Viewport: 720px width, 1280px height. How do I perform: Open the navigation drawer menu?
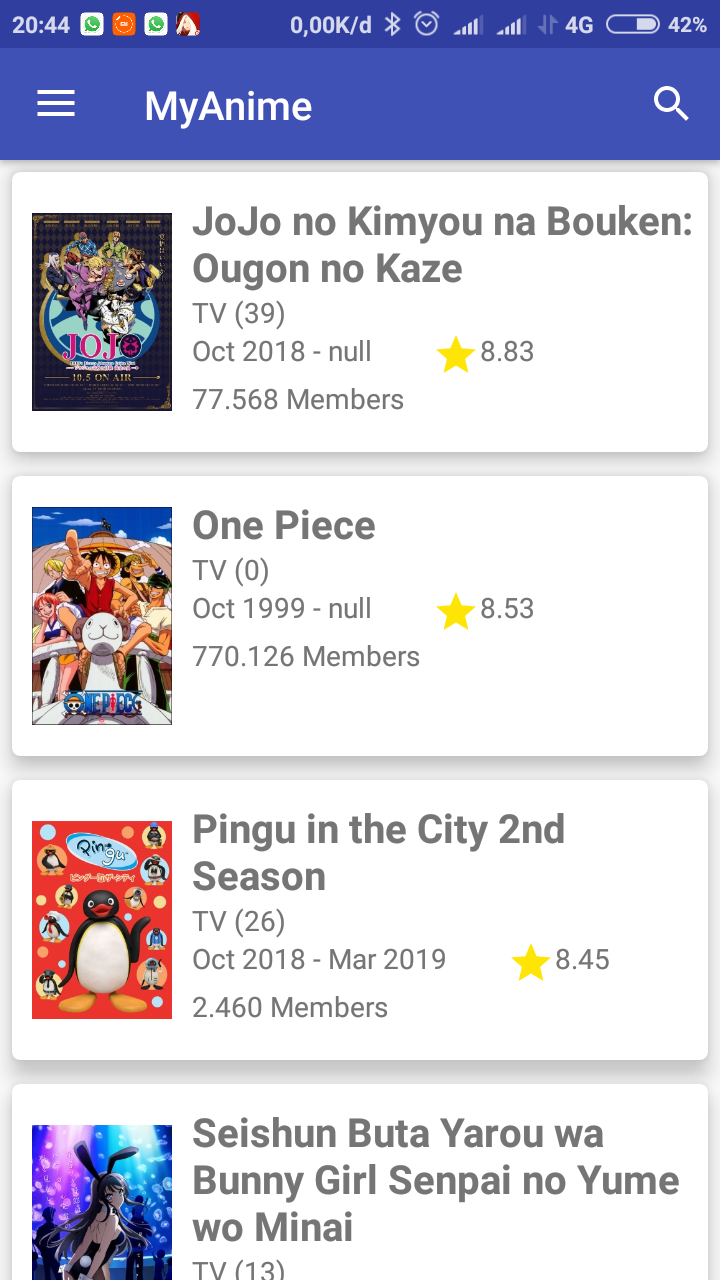pyautogui.click(x=56, y=104)
